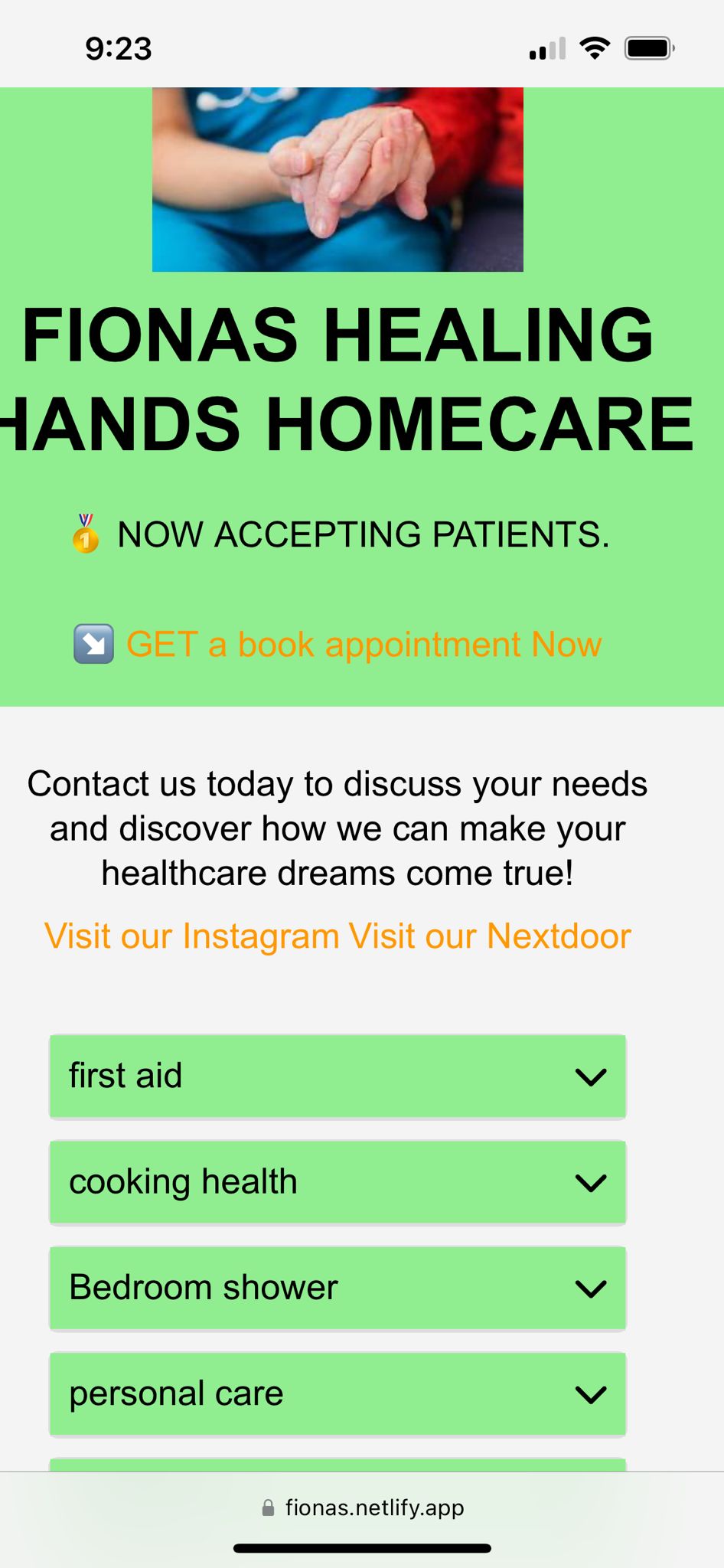This screenshot has height=1568, width=724.
Task: Visit the Instagram page link
Action: pos(191,936)
